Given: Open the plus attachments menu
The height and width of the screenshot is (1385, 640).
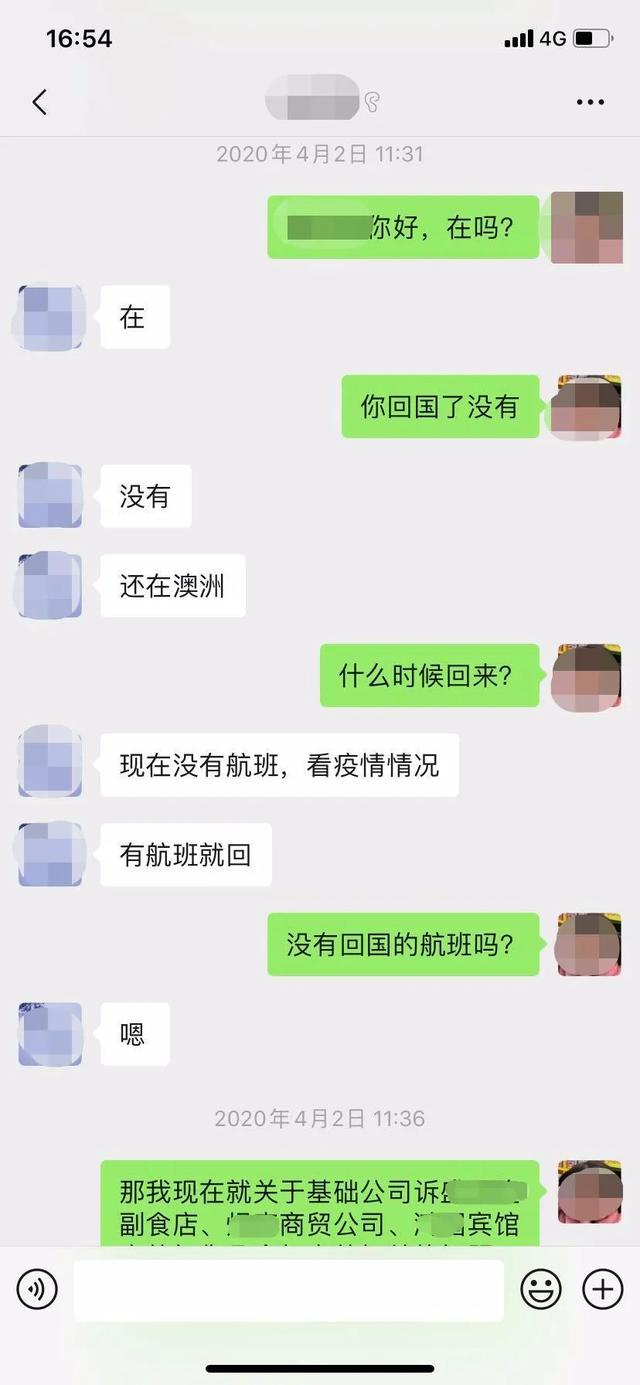Looking at the screenshot, I should point(603,1290).
